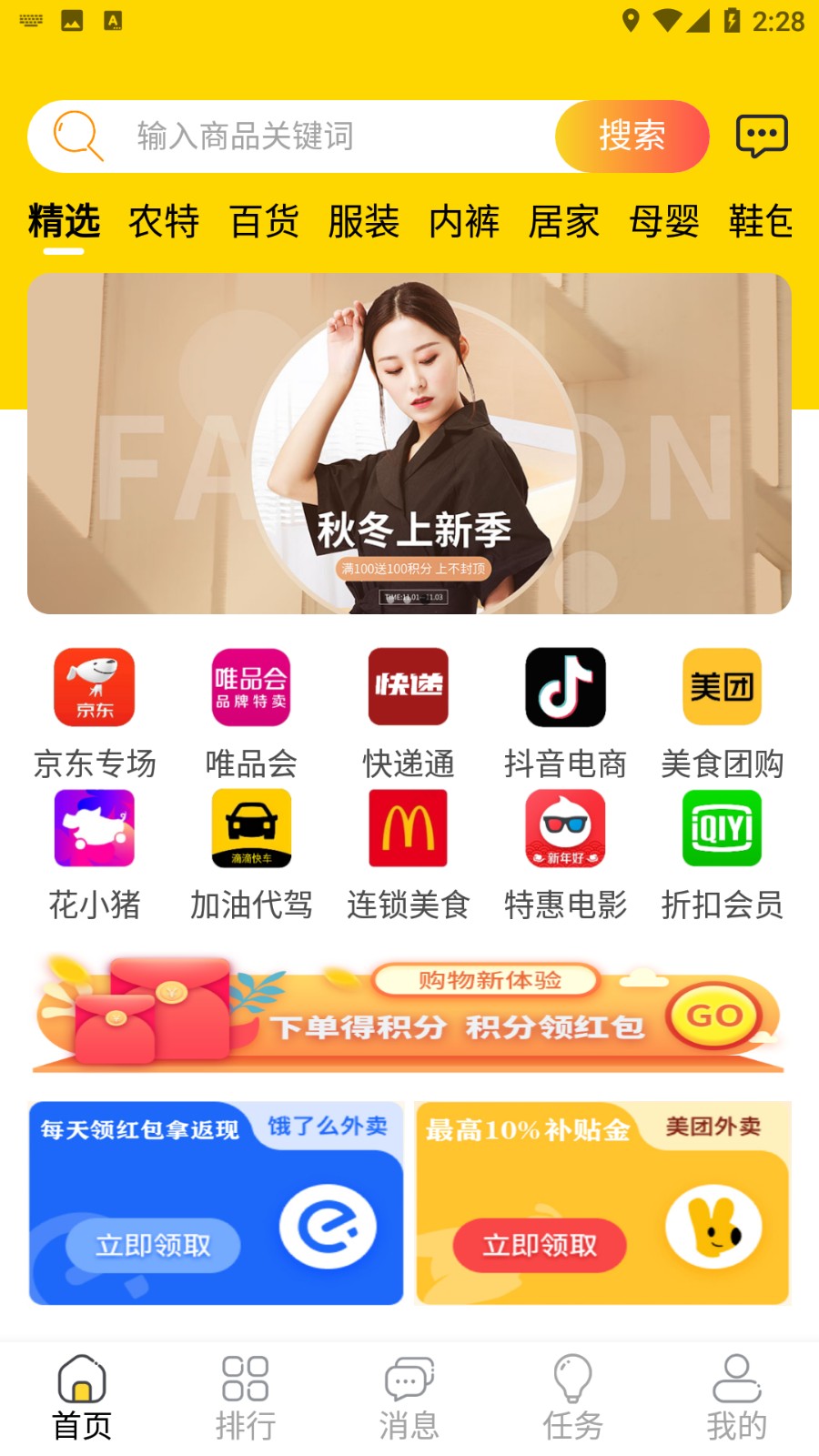Claim the 饿了么外卖 red packet offer
This screenshot has width=819, height=1456.
153,1244
